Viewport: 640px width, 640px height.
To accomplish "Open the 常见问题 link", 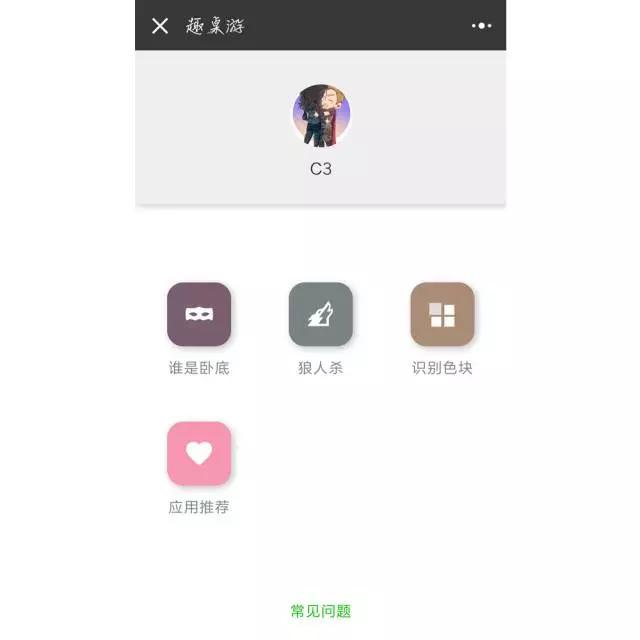I will click(320, 611).
